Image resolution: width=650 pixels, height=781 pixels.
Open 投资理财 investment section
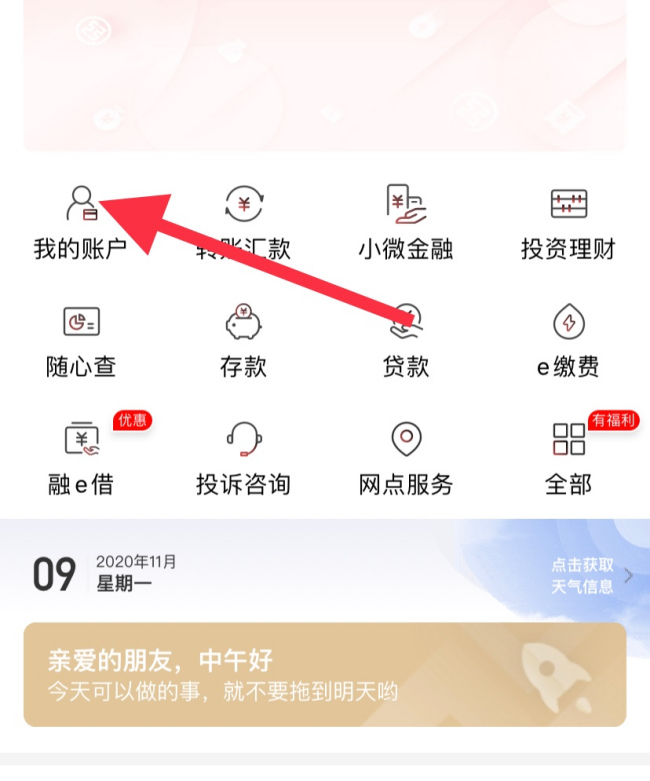coord(568,222)
